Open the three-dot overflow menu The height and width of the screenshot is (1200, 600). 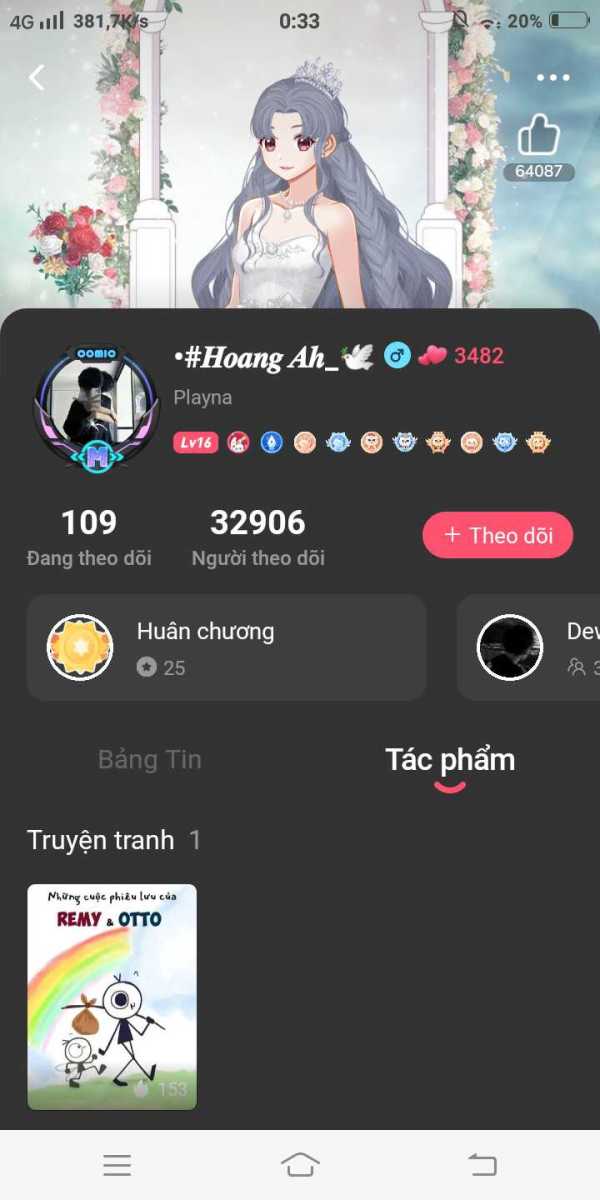(x=553, y=78)
